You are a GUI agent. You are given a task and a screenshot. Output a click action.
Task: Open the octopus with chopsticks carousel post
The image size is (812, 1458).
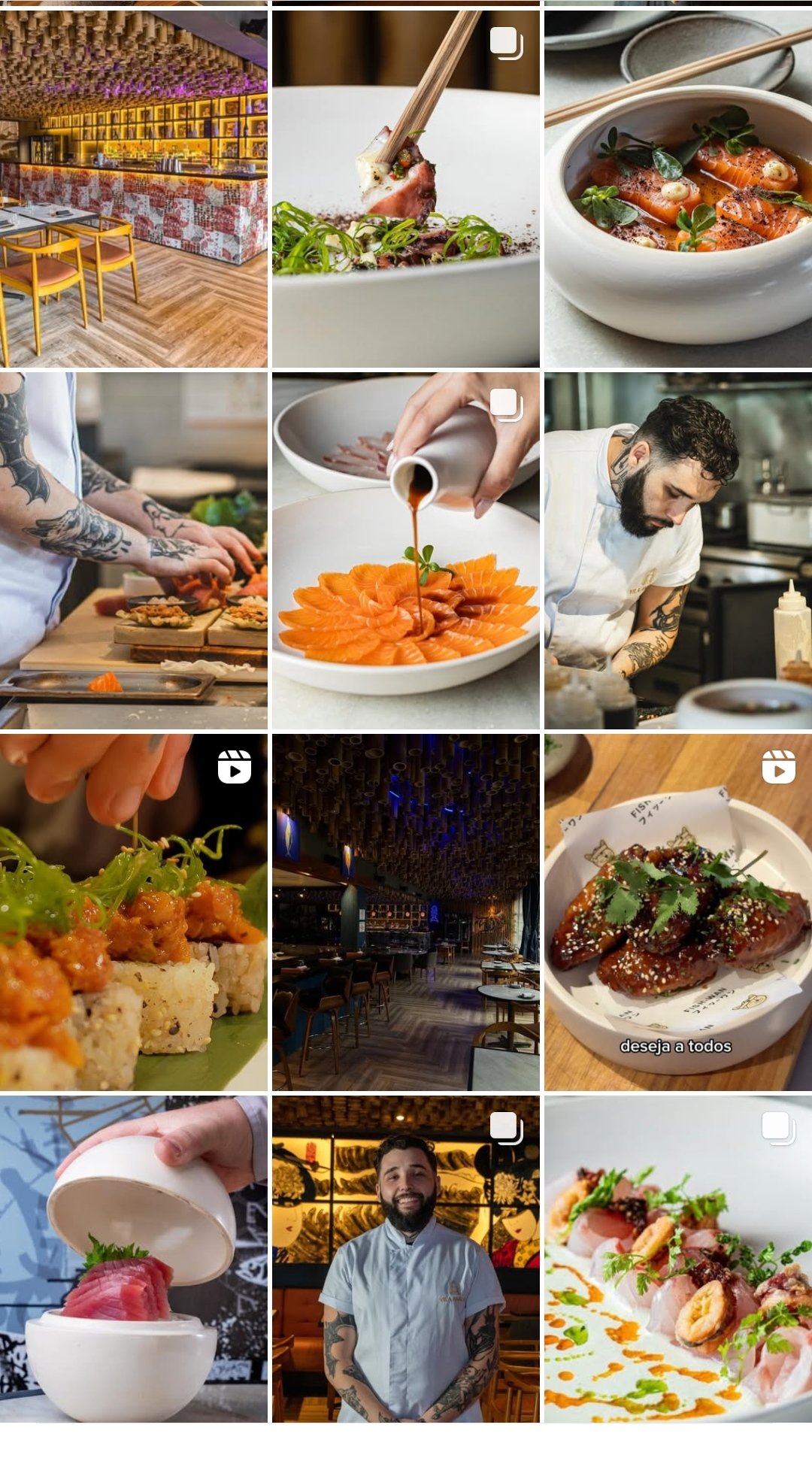click(405, 188)
